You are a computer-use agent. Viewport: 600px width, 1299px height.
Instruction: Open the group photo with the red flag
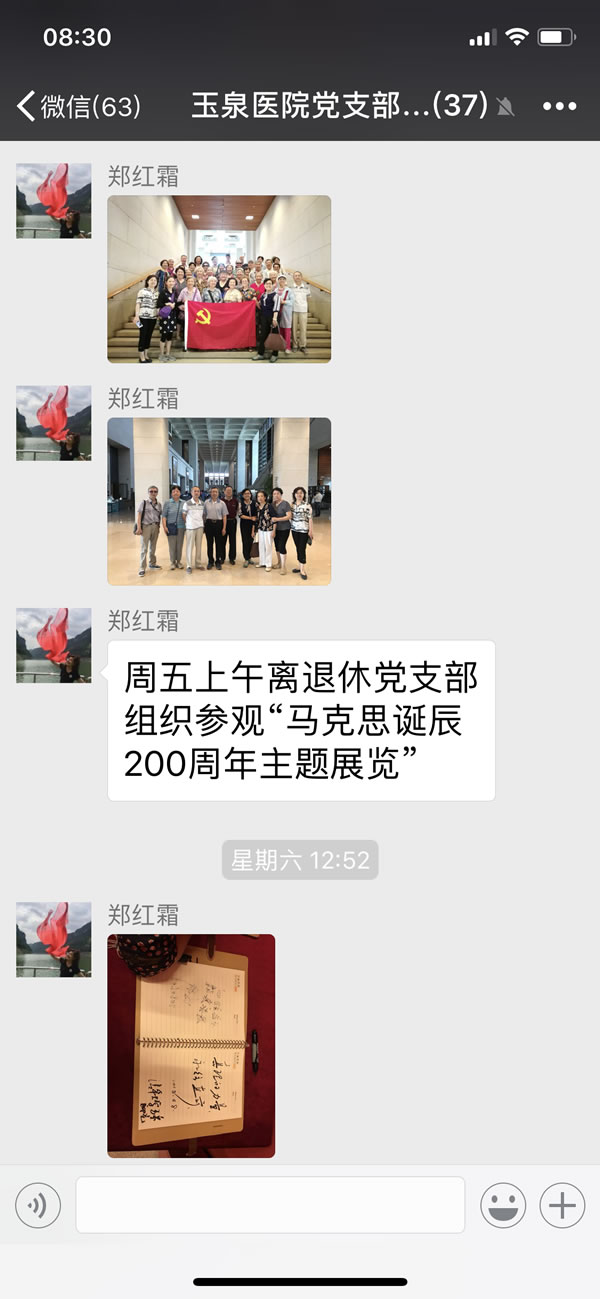[219, 279]
